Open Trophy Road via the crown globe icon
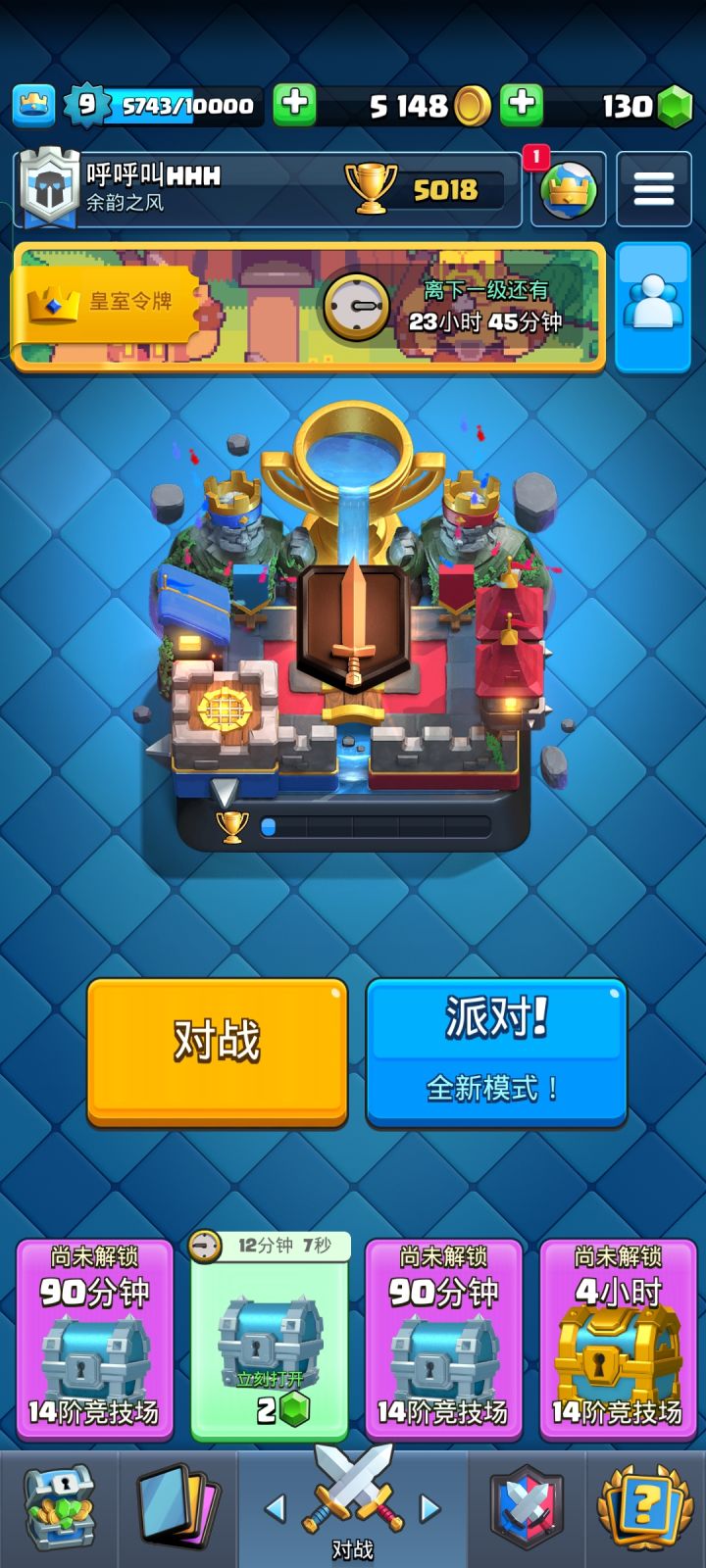 [x=569, y=186]
